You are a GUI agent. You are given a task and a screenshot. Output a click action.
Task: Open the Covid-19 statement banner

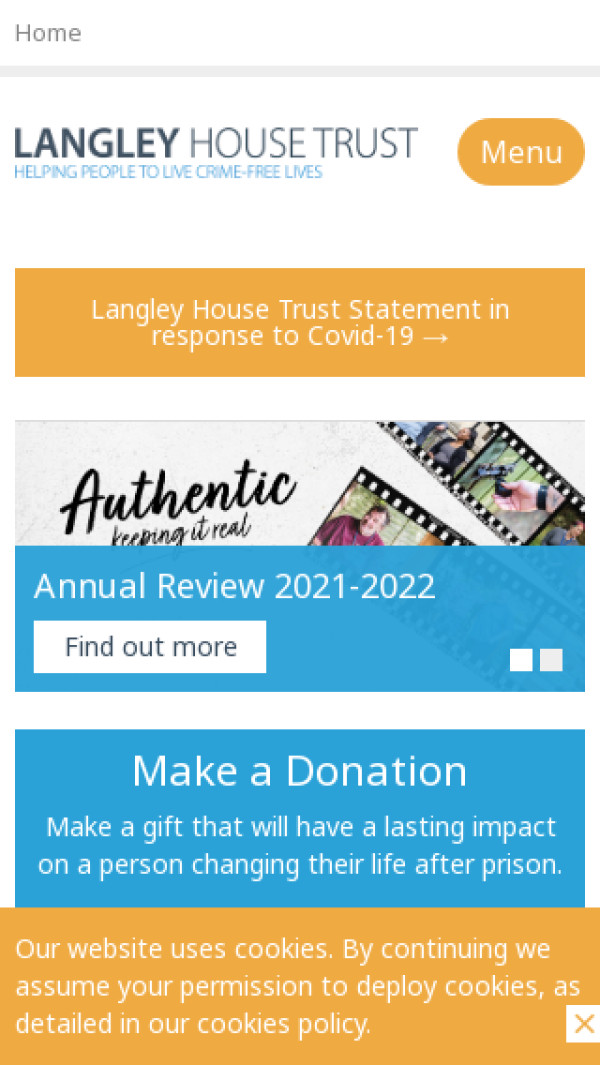point(300,322)
